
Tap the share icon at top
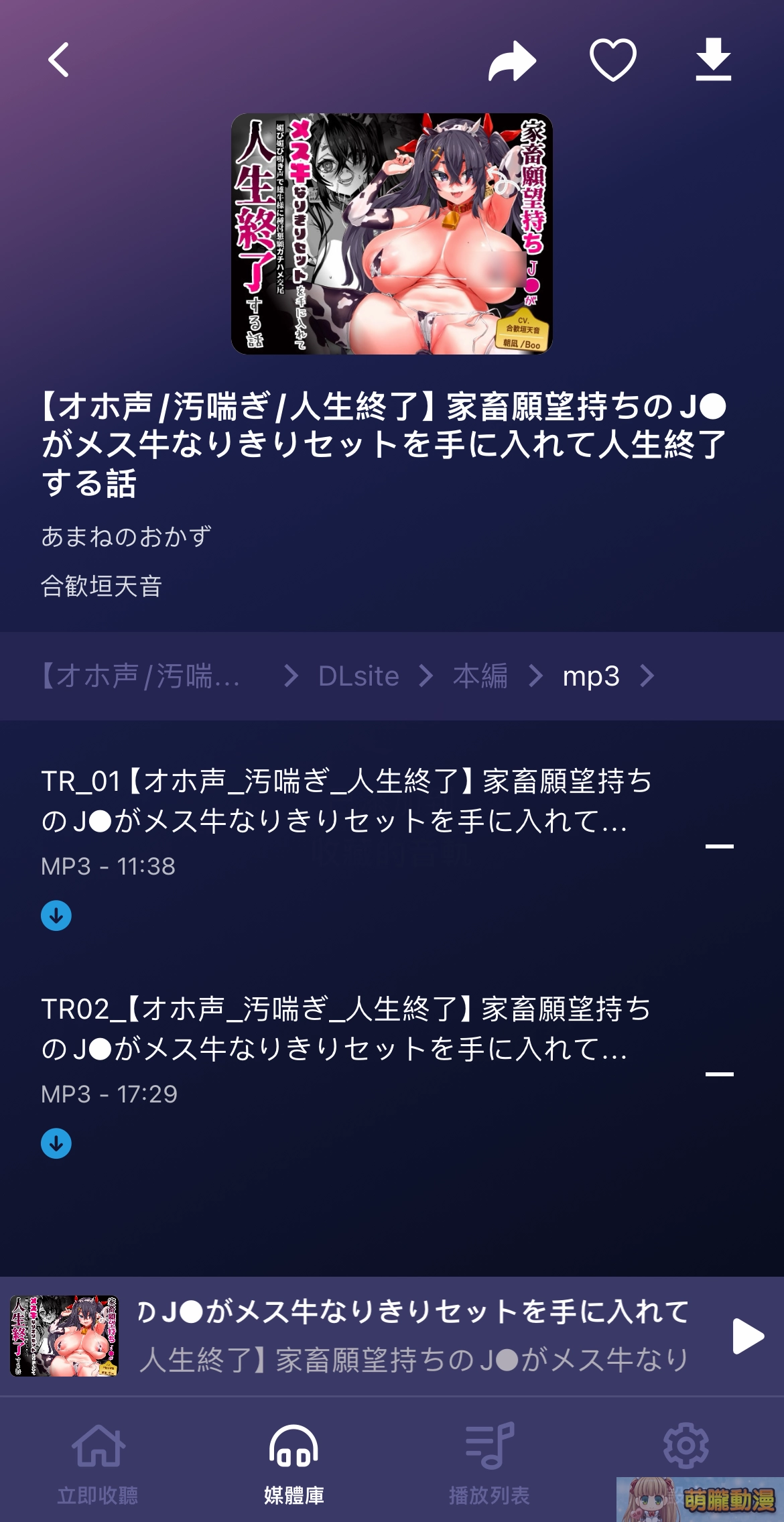pos(513,60)
